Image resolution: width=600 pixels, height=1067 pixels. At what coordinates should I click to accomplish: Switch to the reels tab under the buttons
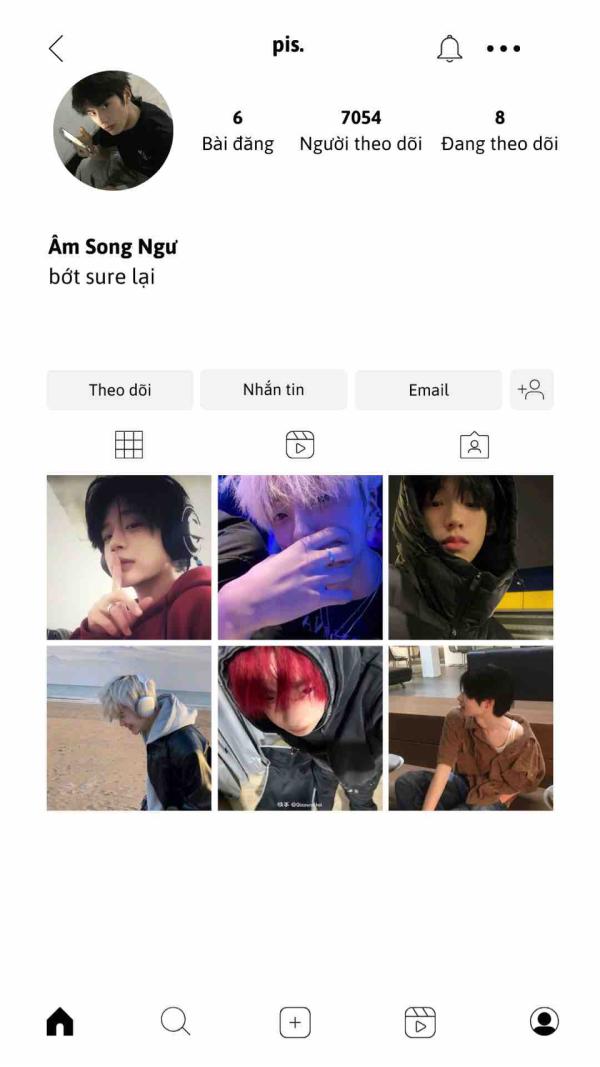(x=300, y=445)
